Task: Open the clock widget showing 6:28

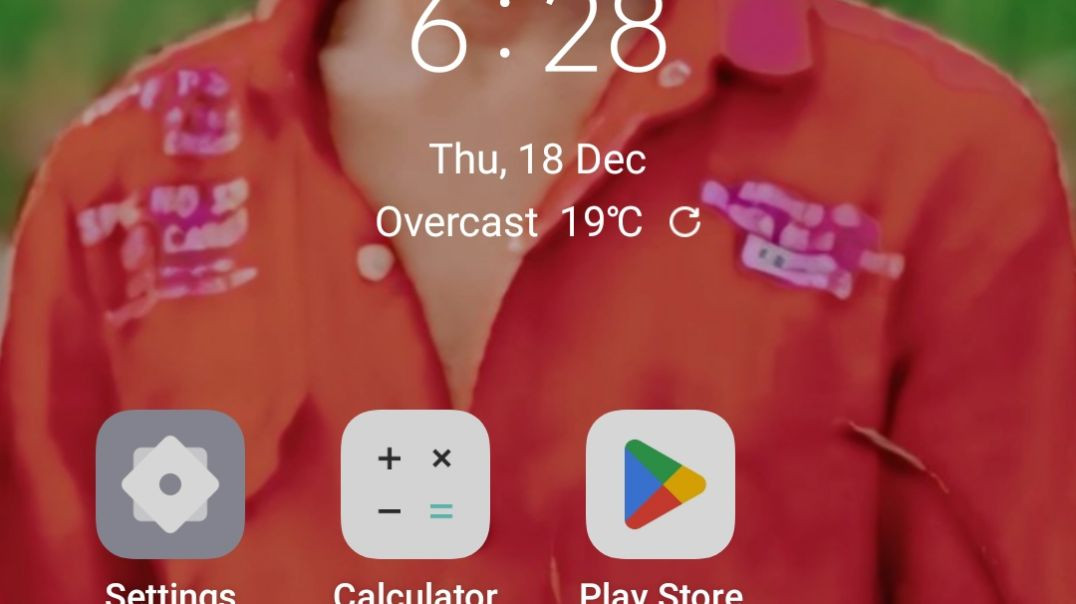Action: click(x=538, y=40)
